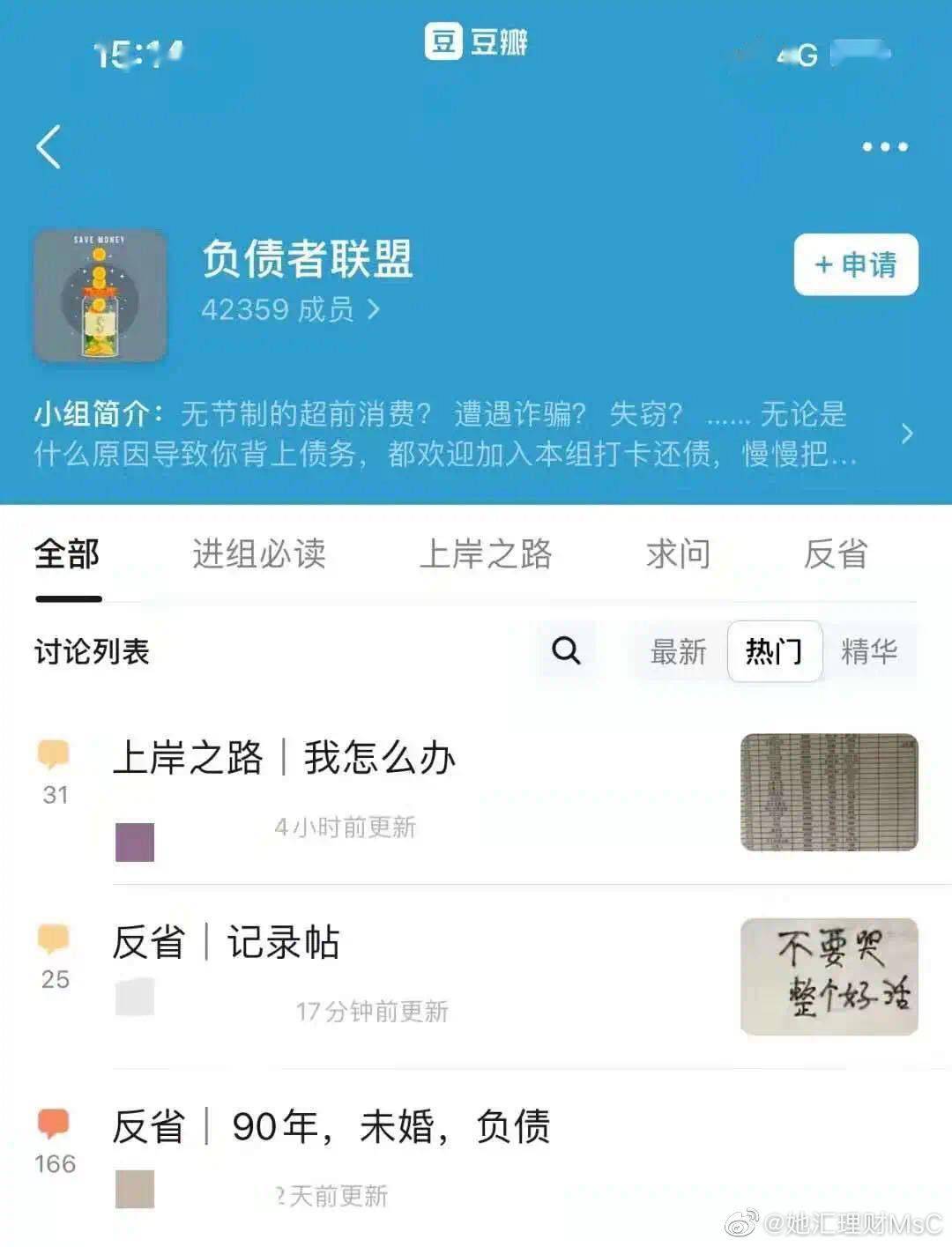This screenshot has width=952, height=1247.
Task: Expand the 小组简介 group description
Action: point(906,434)
